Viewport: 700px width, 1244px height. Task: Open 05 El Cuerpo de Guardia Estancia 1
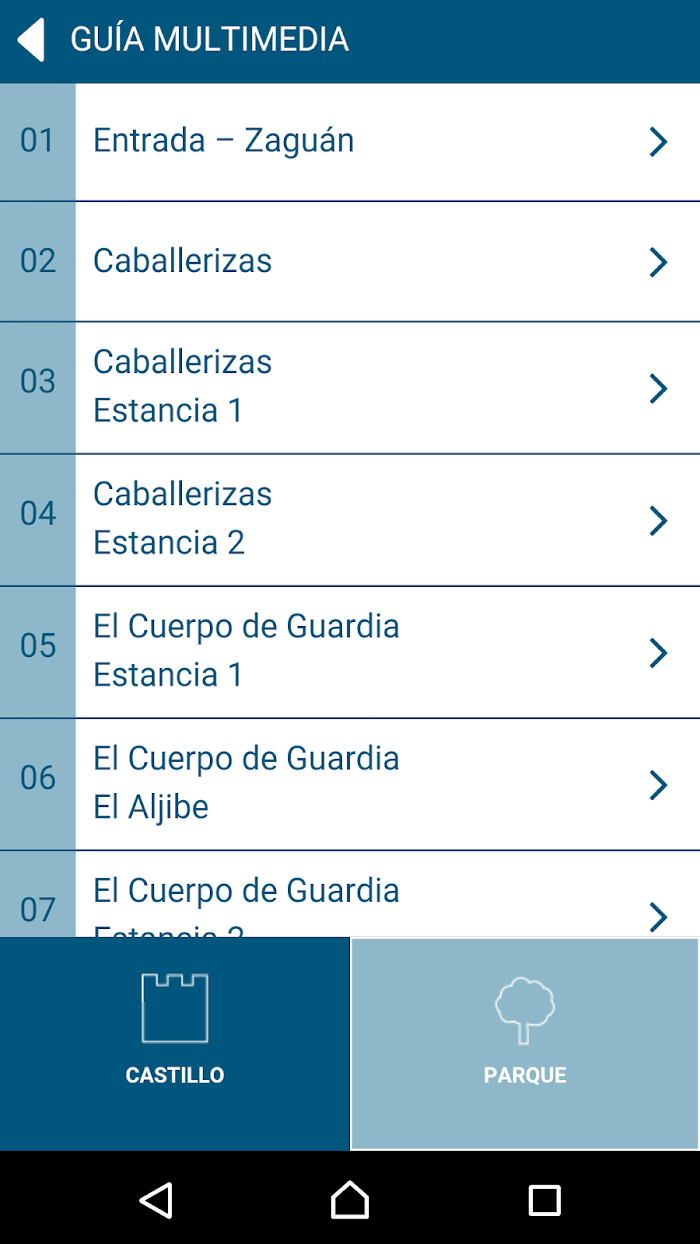click(x=350, y=652)
